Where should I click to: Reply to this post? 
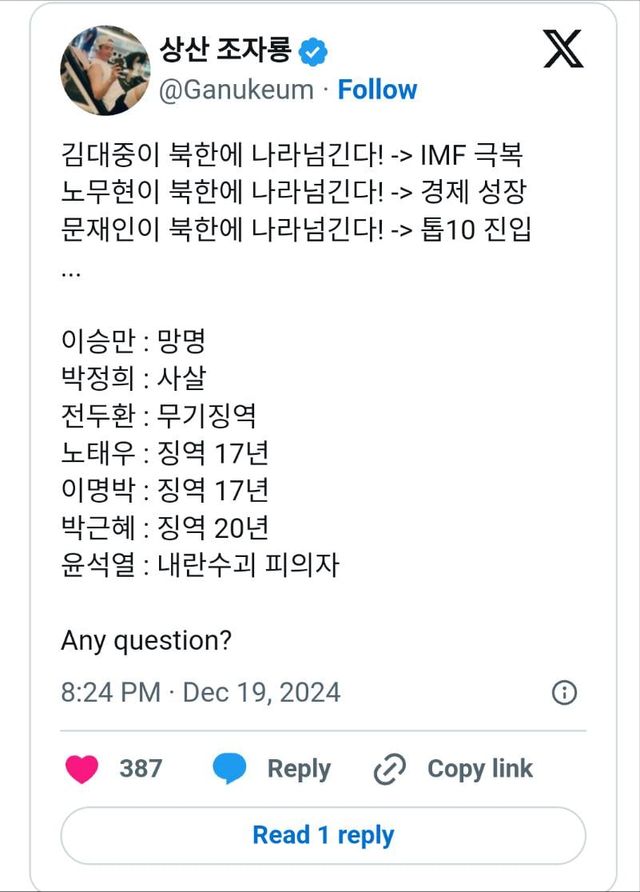pos(271,768)
